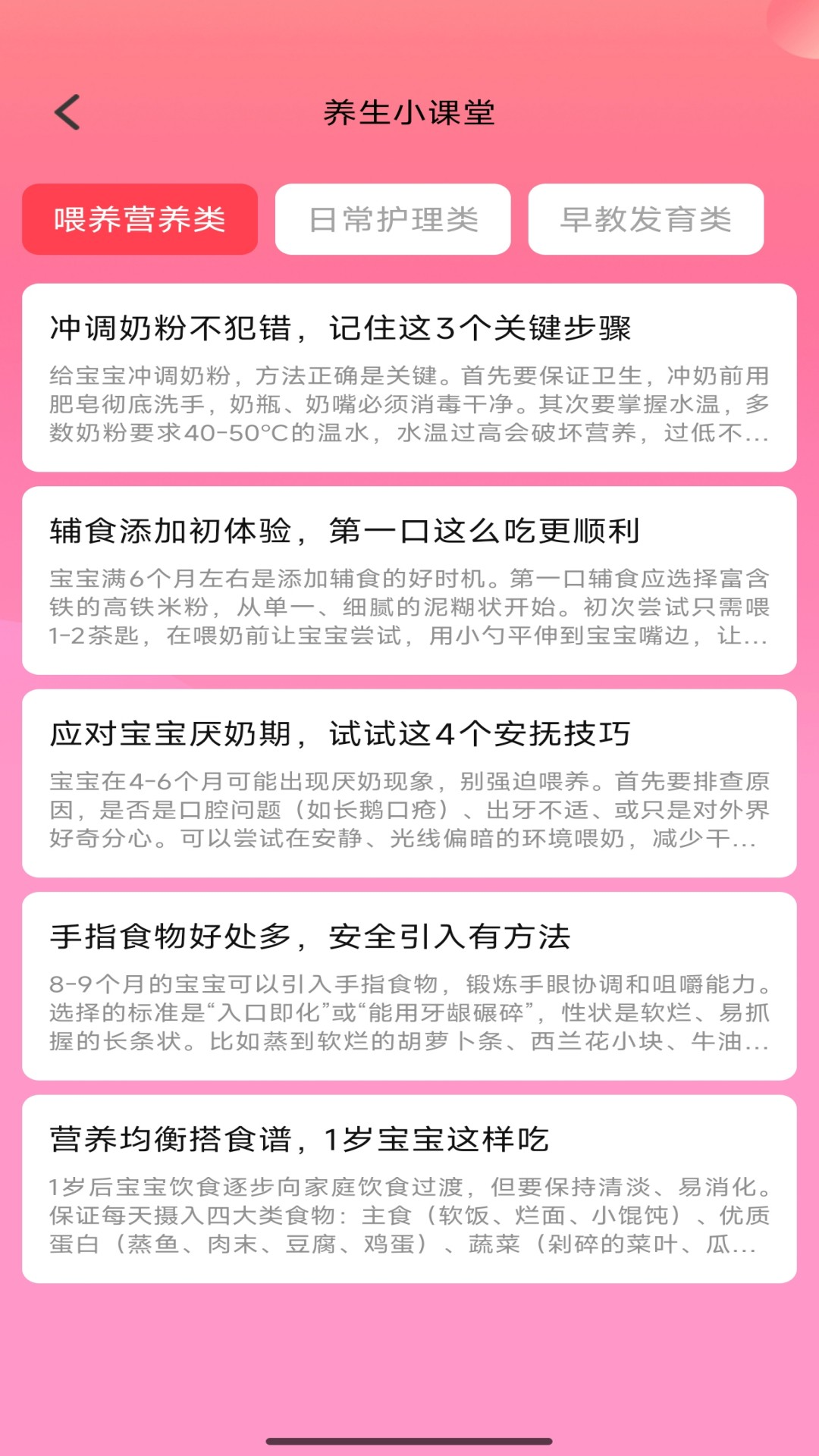This screenshot has height=1456, width=819.
Task: Open 营养均衡搭食谱 article
Action: 409,1188
